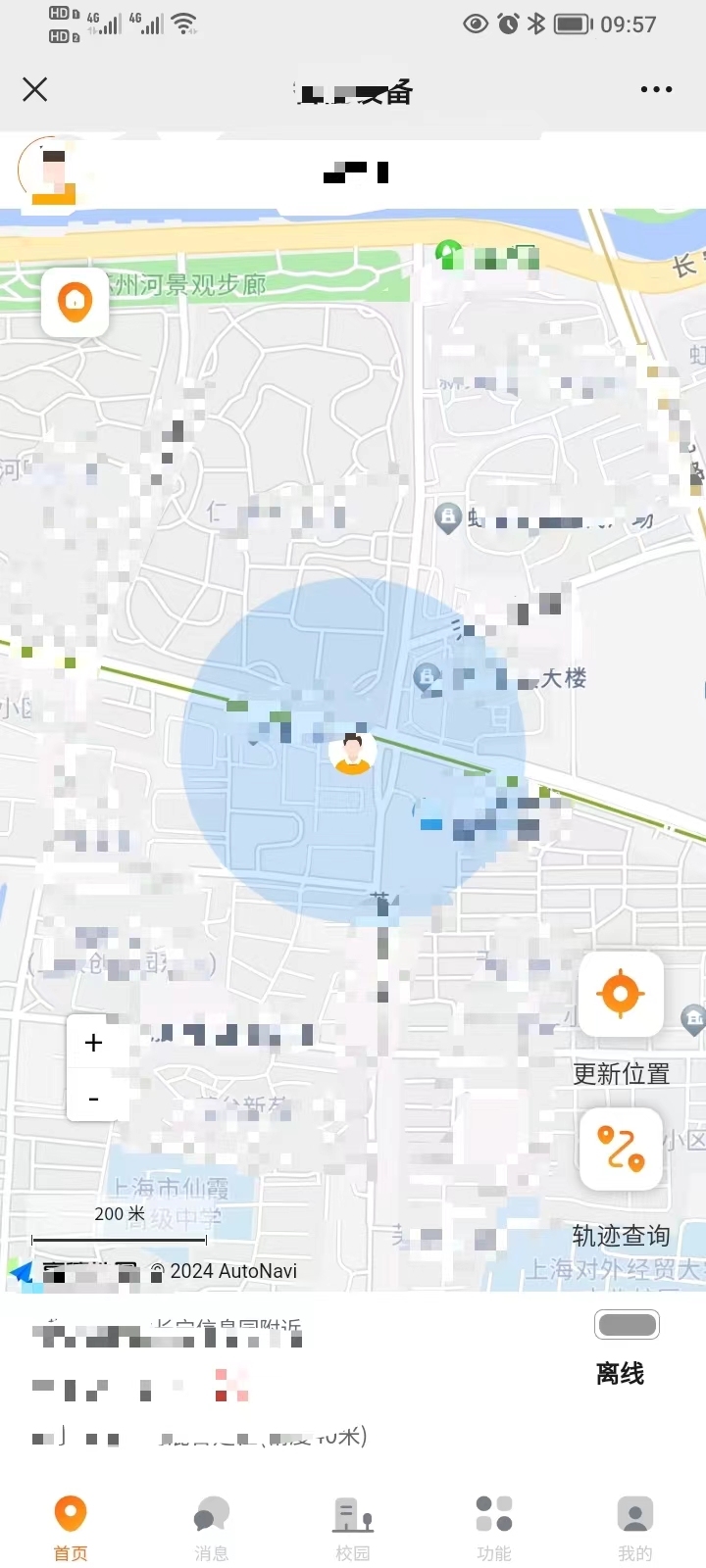This screenshot has height=1568, width=706.
Task: Open the profile avatar at top left
Action: 48,171
